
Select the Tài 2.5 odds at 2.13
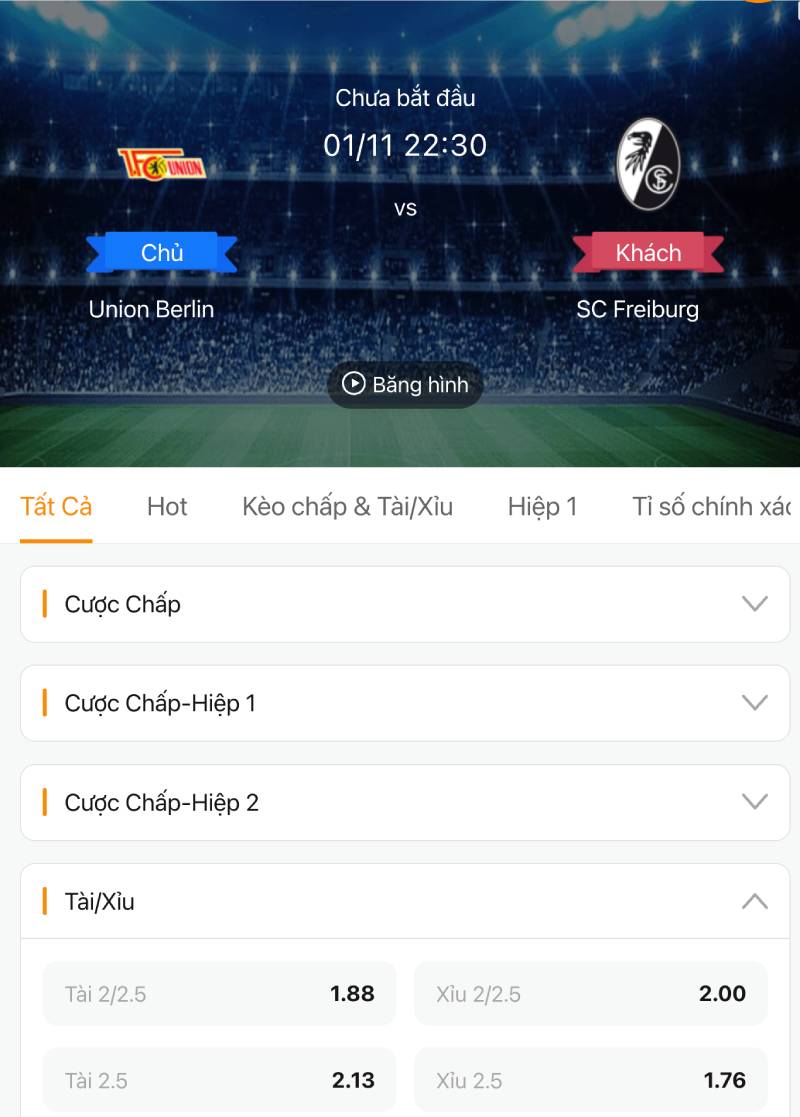(x=219, y=1080)
